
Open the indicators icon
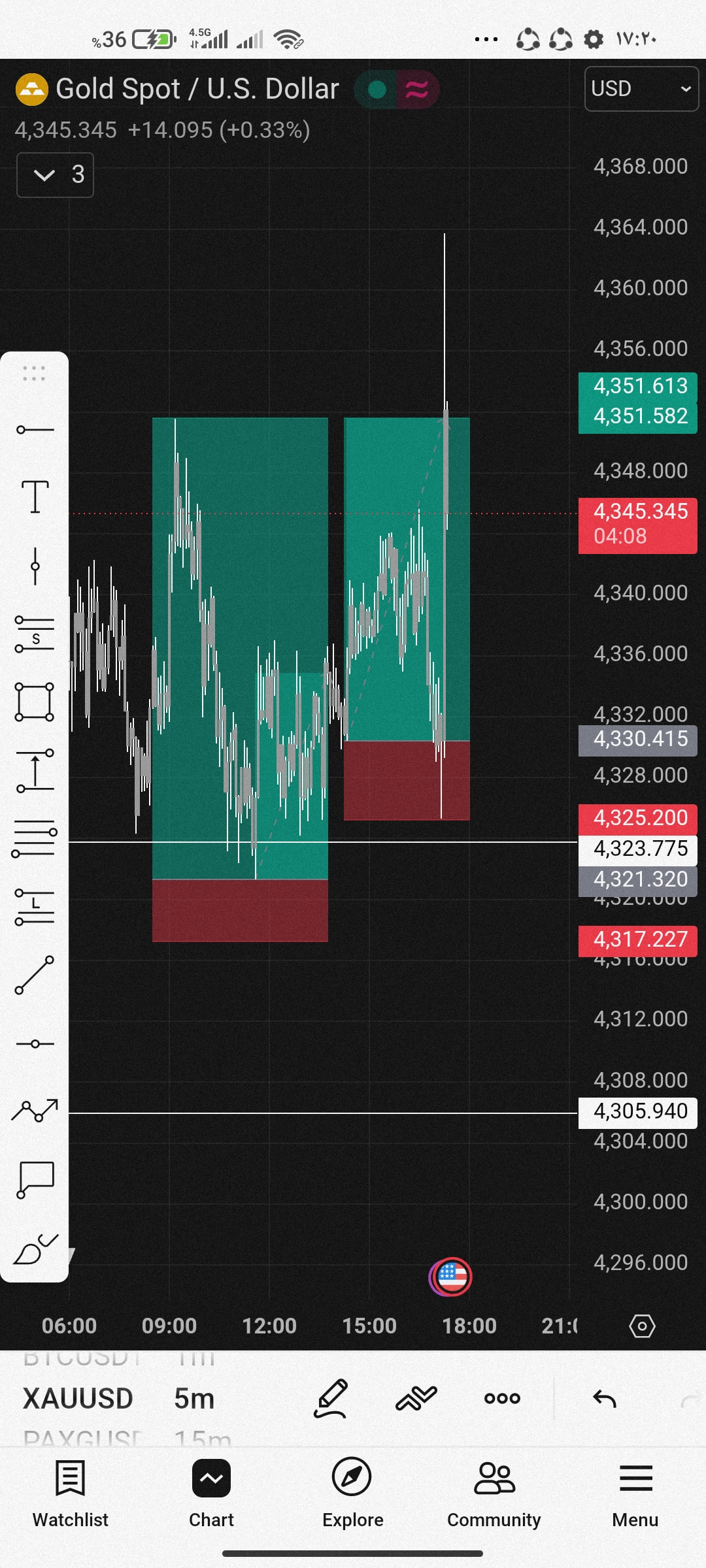coord(416,1398)
